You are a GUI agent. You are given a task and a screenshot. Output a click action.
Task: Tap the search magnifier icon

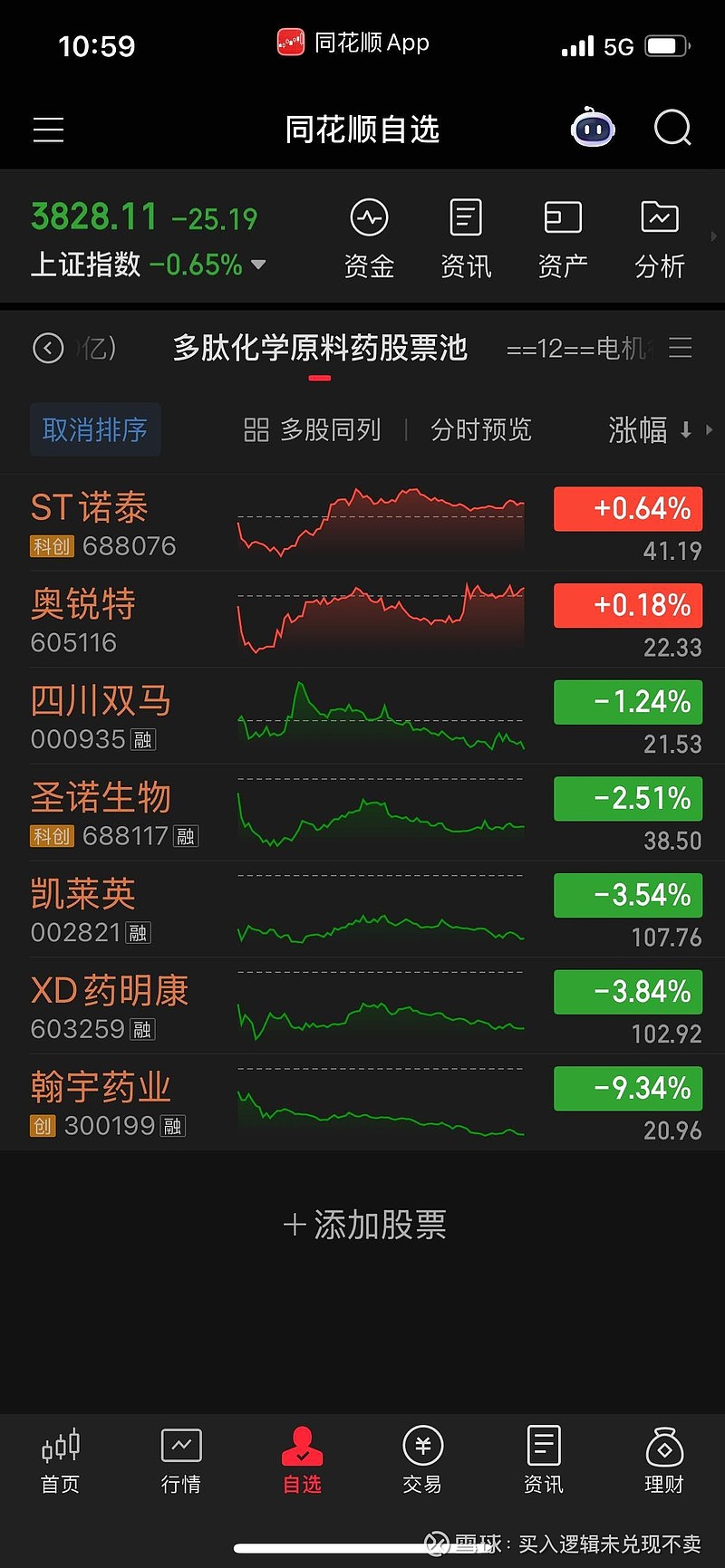click(x=672, y=129)
